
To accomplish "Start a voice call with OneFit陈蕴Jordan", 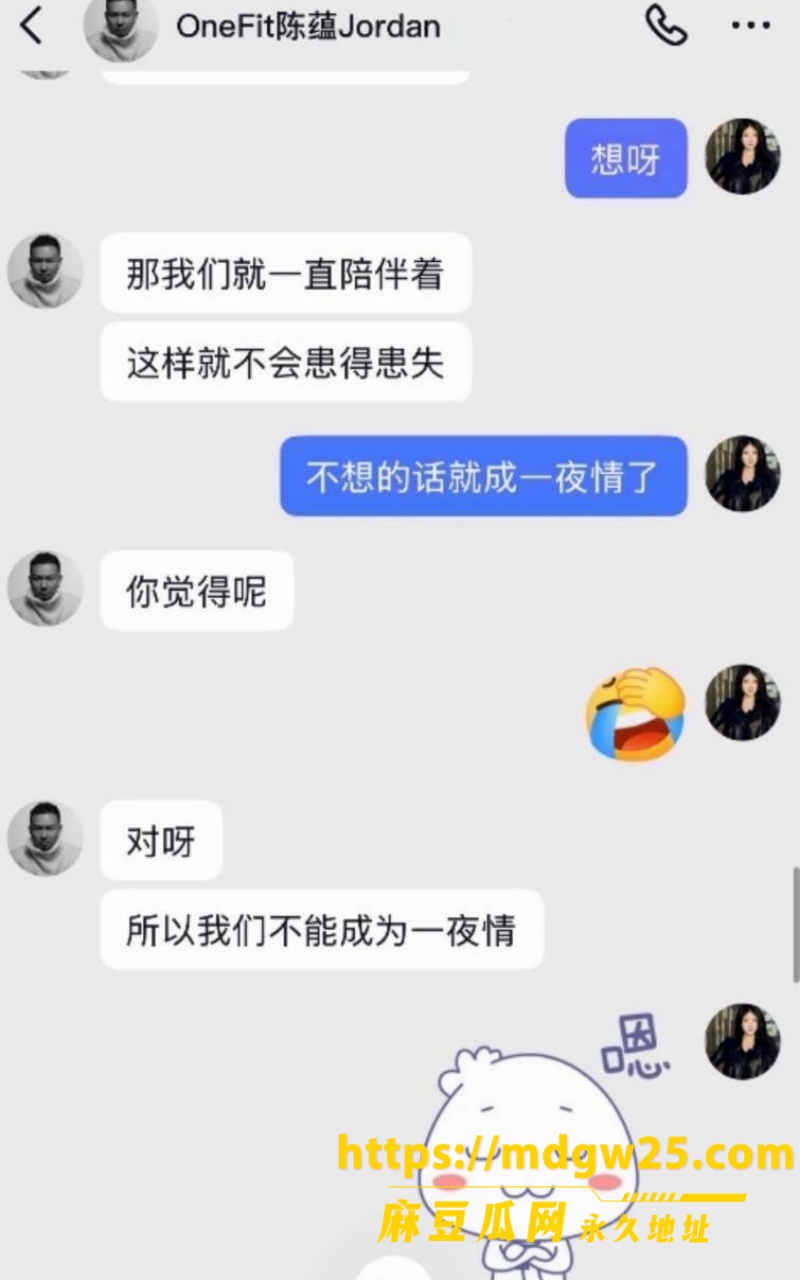I will tap(666, 25).
